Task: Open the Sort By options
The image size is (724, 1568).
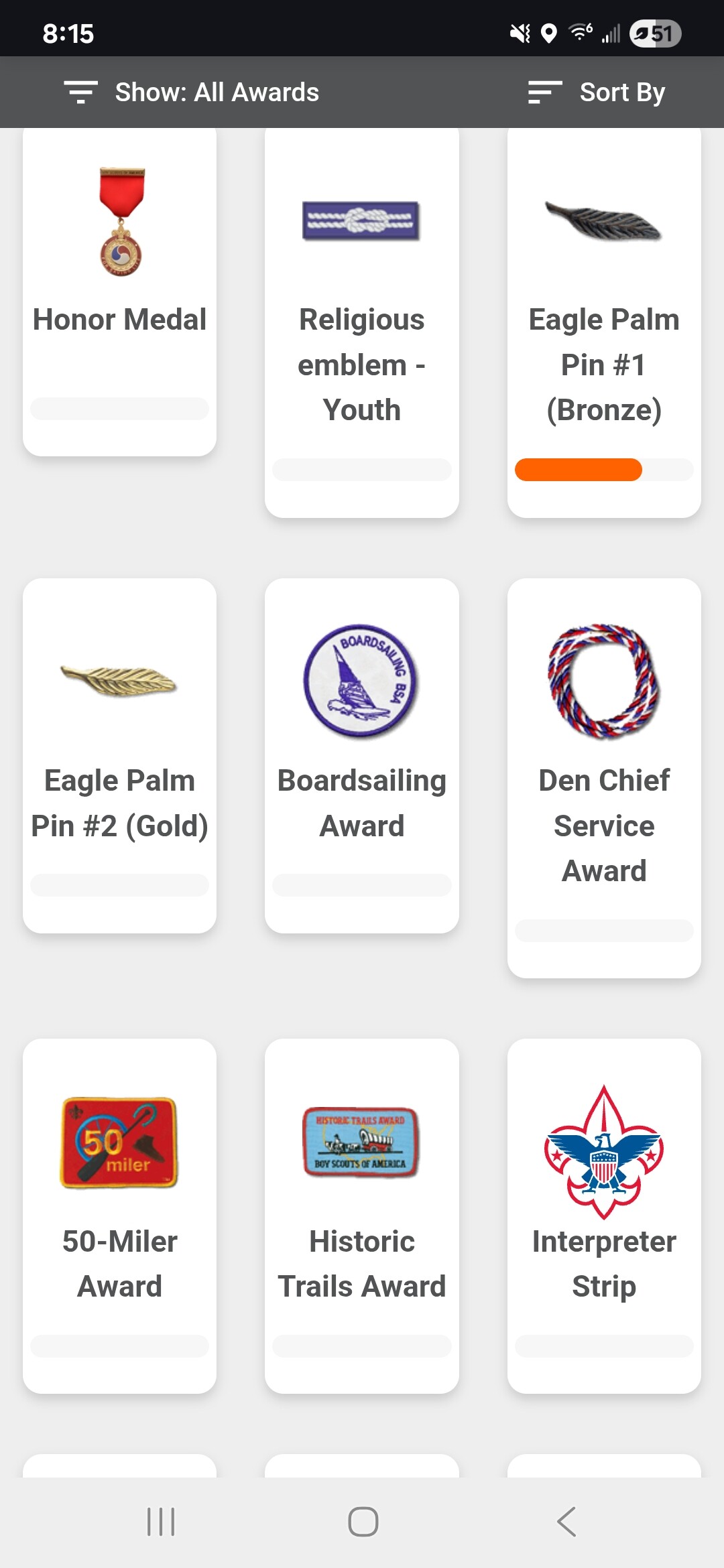Action: (597, 92)
